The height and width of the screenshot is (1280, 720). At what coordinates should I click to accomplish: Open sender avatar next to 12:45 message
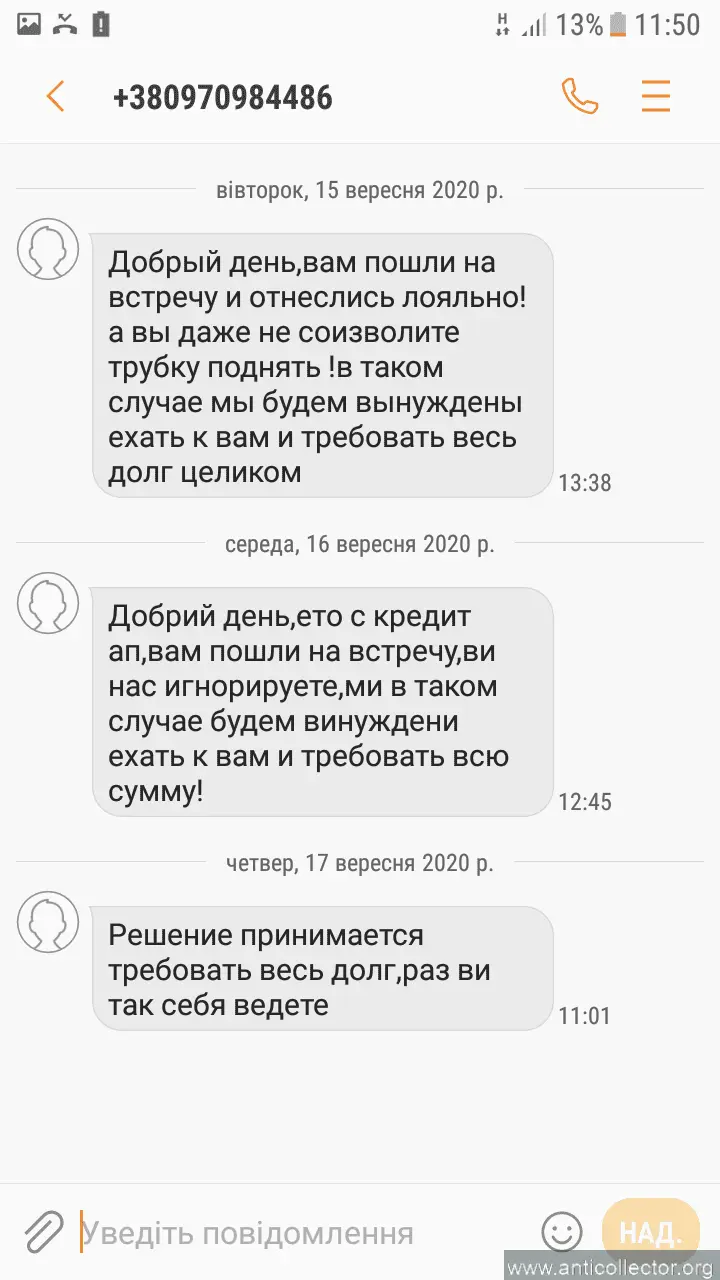pos(48,603)
